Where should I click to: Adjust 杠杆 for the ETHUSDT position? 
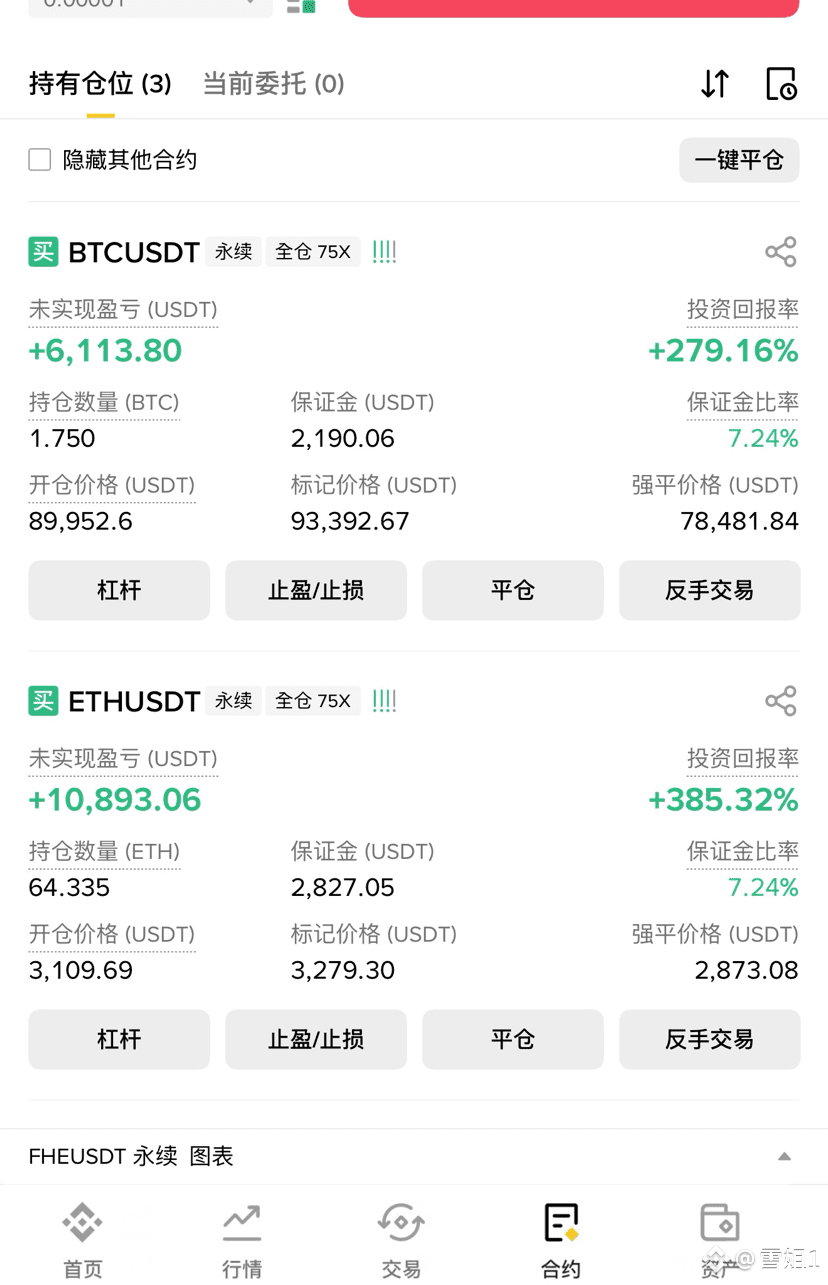tap(119, 1040)
